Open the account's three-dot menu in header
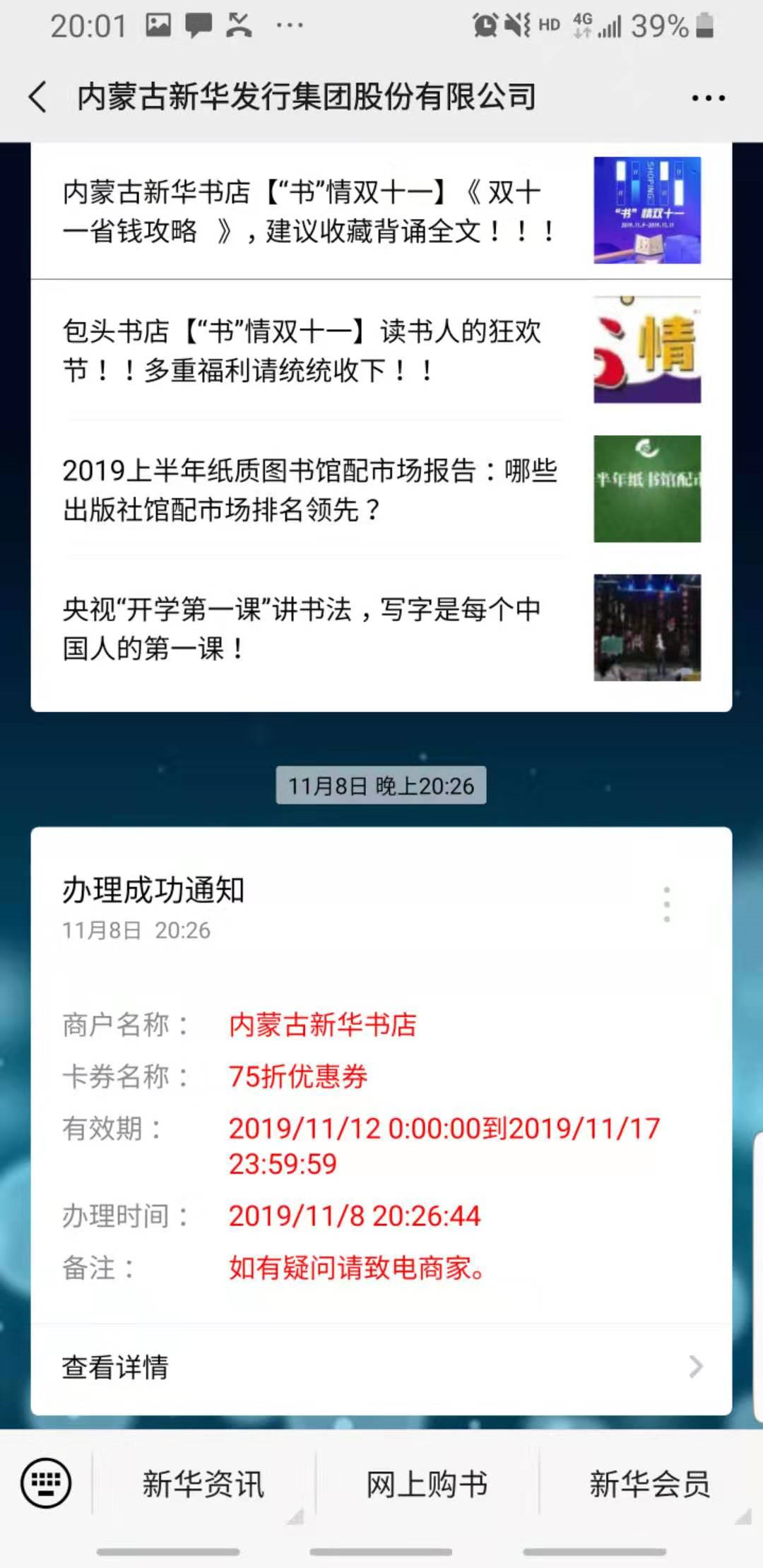763x1568 pixels. point(708,98)
